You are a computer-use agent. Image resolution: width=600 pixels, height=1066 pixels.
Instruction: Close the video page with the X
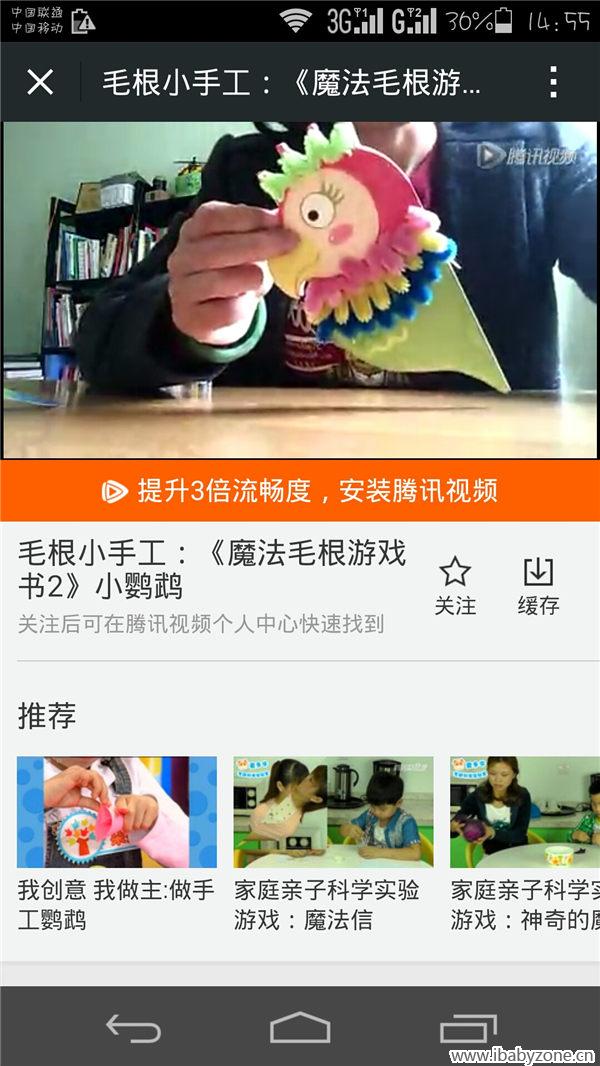[x=40, y=82]
